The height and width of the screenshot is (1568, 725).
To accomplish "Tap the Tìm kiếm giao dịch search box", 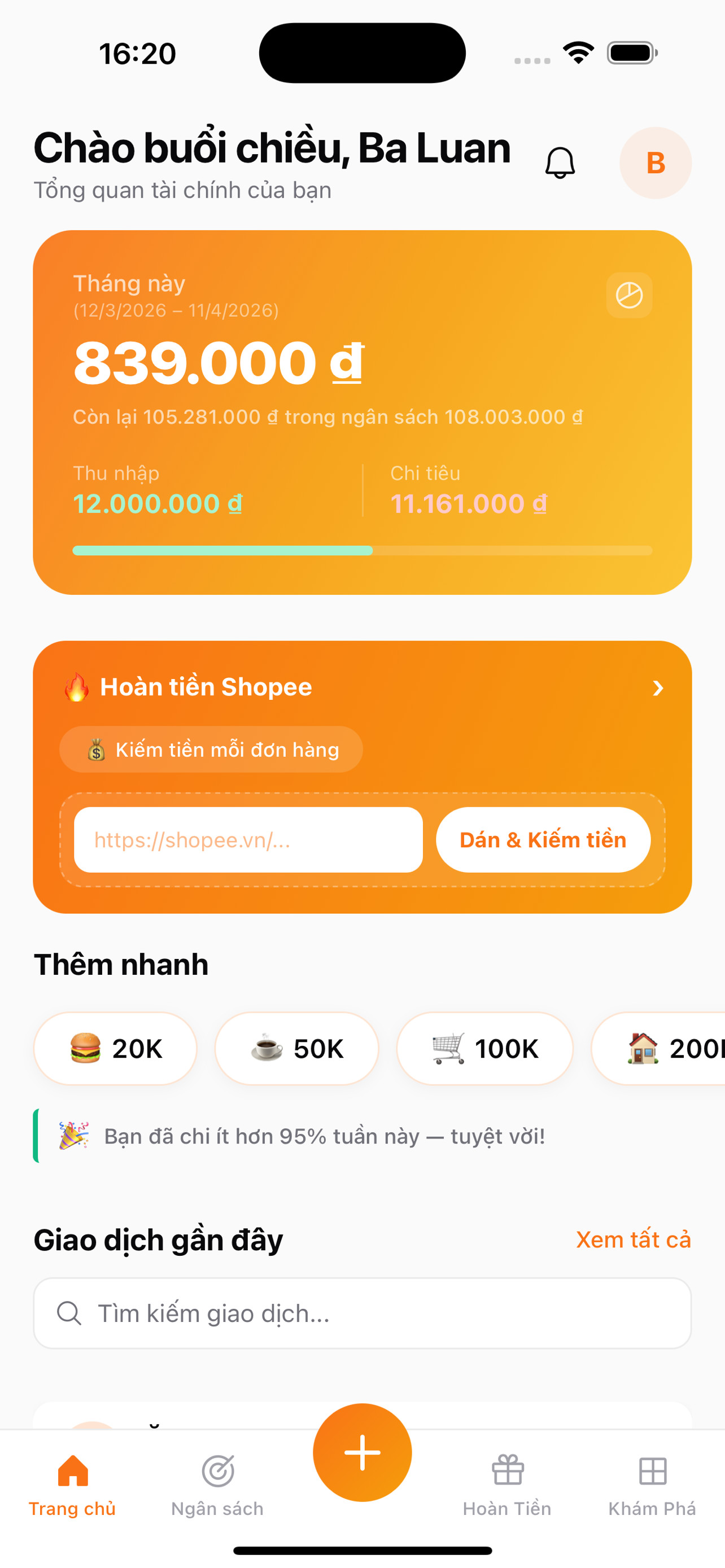I will (x=362, y=1313).
